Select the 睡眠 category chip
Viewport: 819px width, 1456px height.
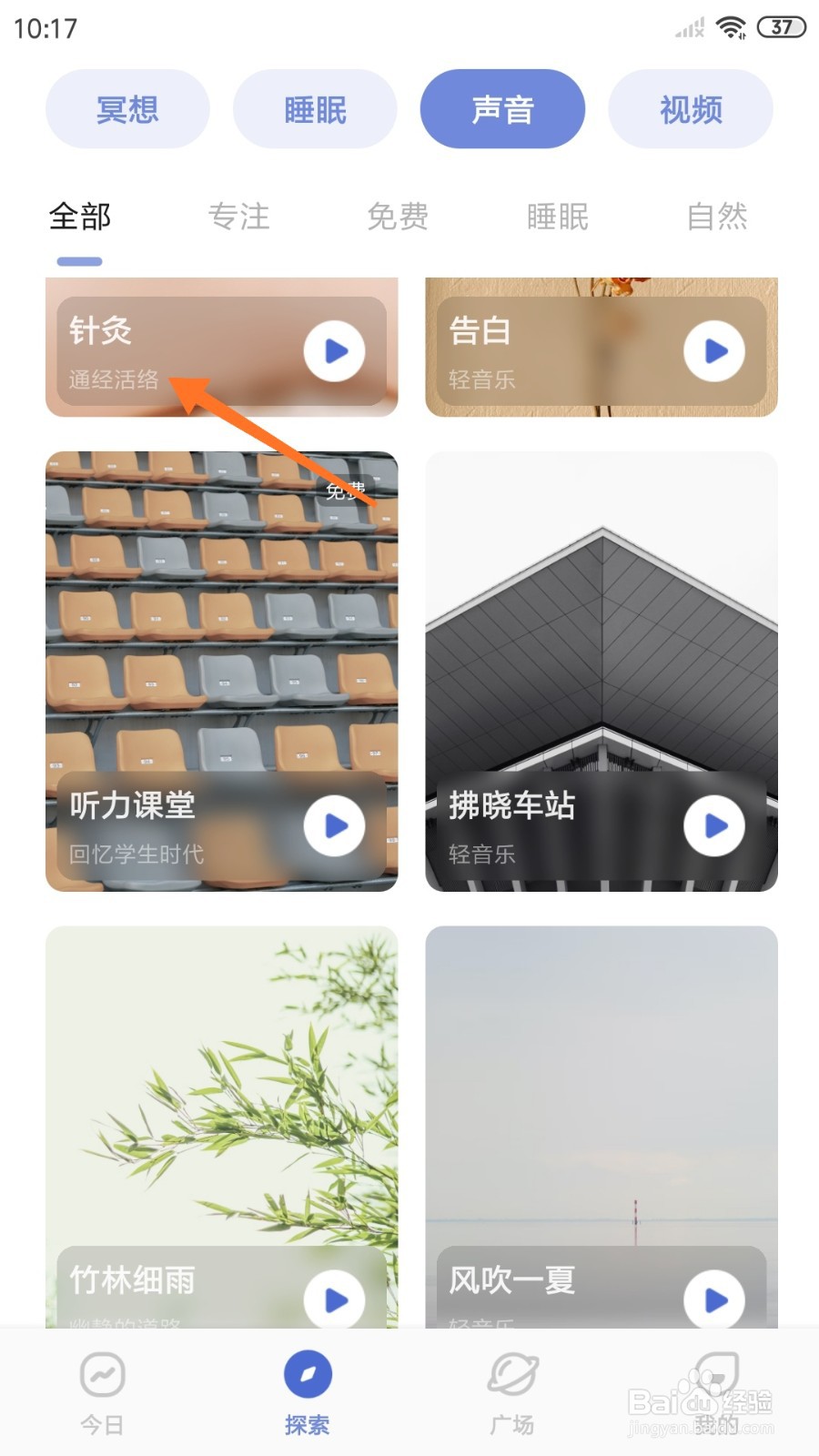tap(315, 109)
